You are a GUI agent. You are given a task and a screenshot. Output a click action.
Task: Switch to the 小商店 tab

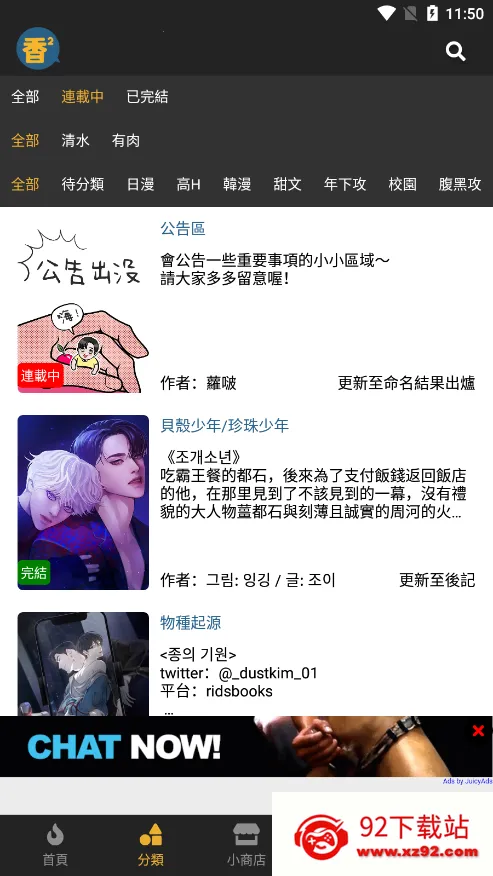[246, 845]
